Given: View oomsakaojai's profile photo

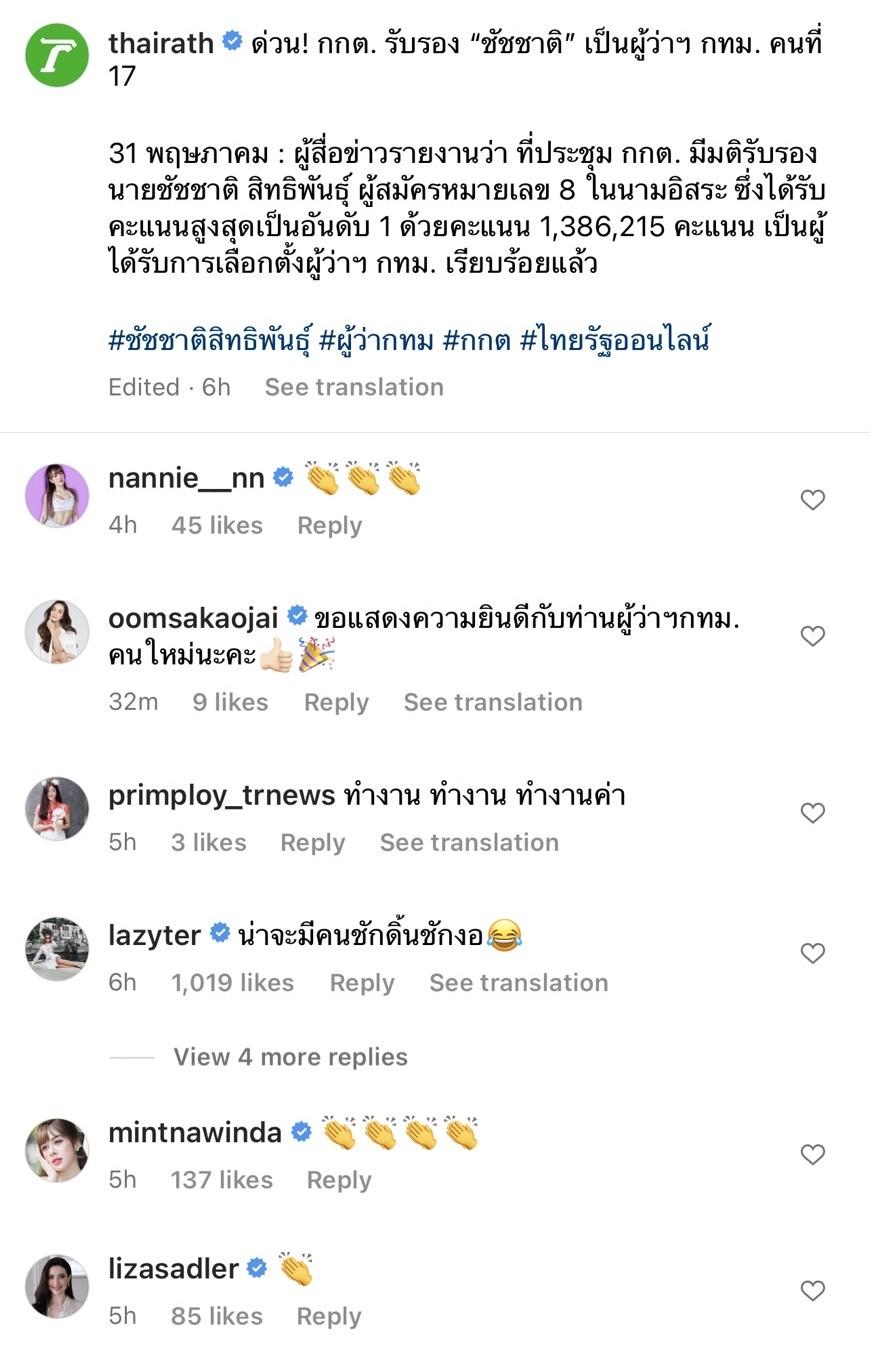Looking at the screenshot, I should 57,632.
